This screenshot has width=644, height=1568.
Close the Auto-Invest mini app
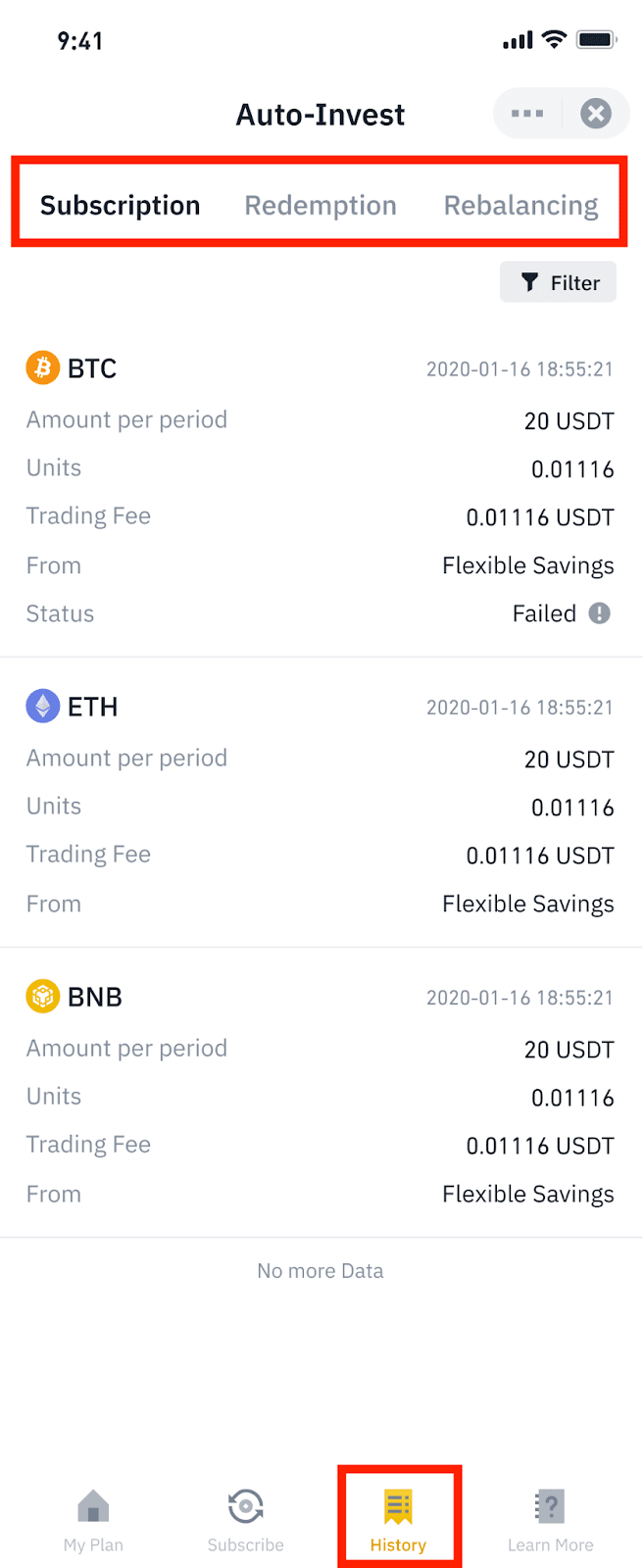point(595,114)
